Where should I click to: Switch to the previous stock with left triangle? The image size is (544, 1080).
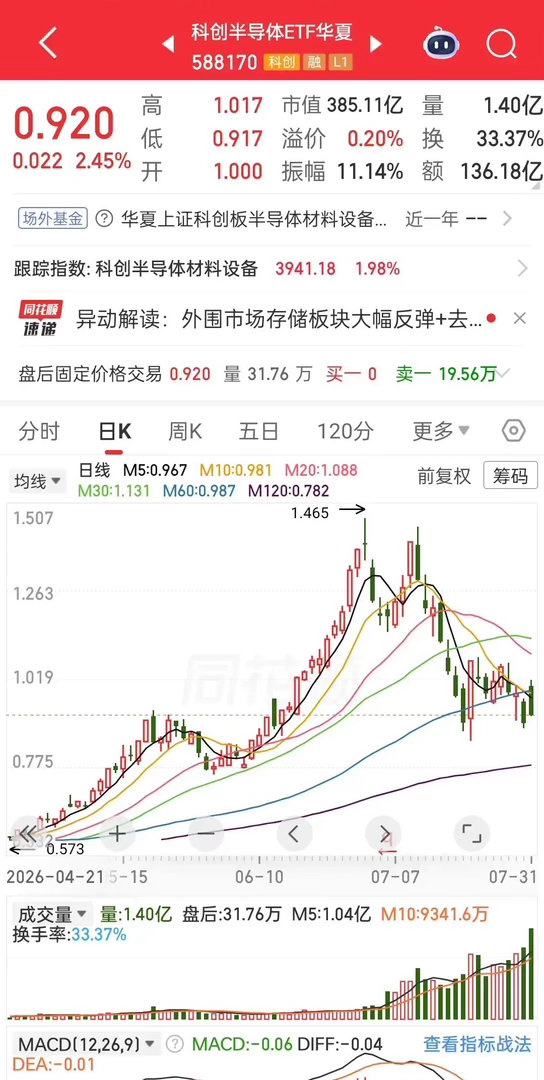[x=168, y=45]
